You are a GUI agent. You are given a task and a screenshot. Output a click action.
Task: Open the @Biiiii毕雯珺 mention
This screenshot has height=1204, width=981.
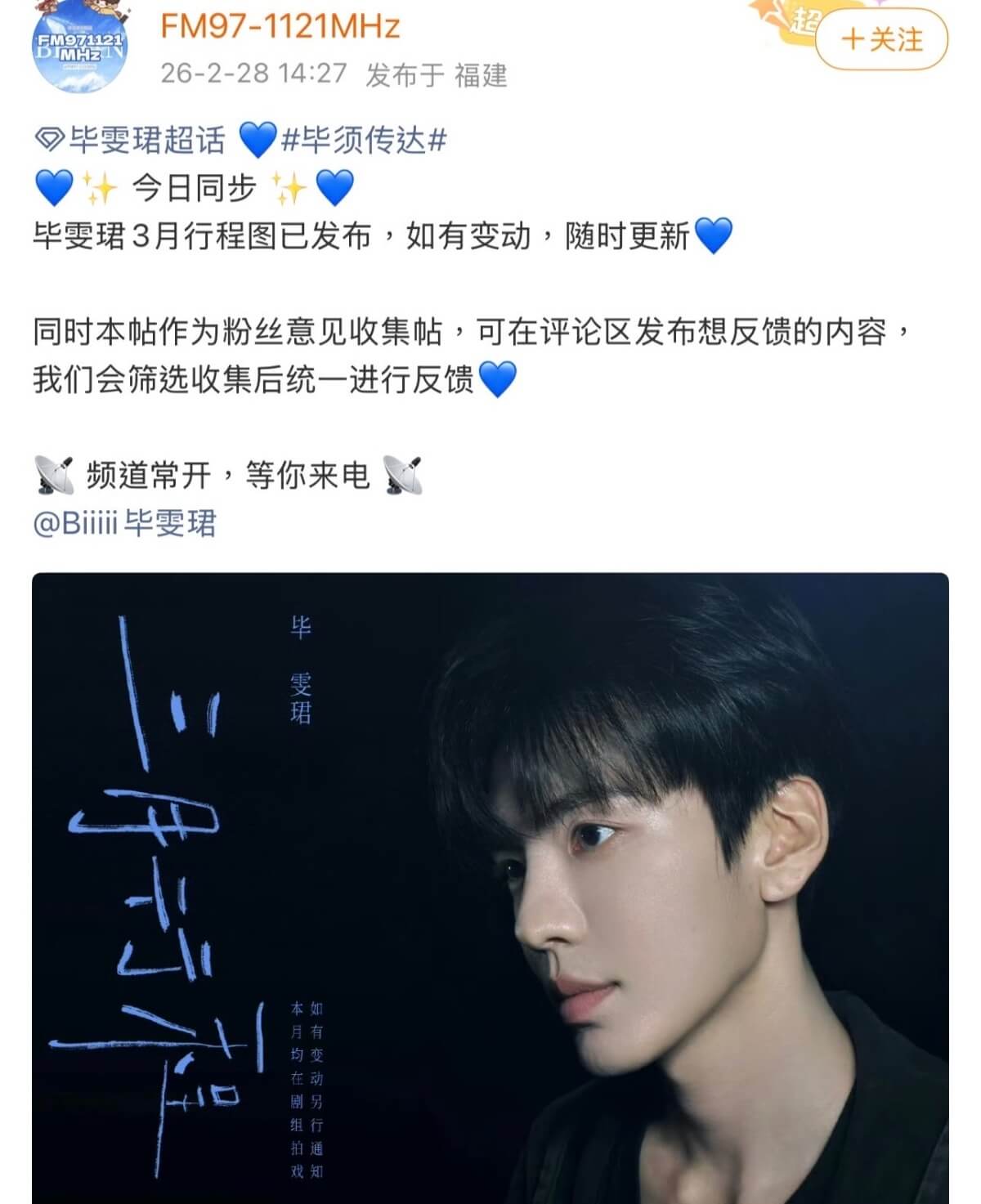[x=124, y=523]
